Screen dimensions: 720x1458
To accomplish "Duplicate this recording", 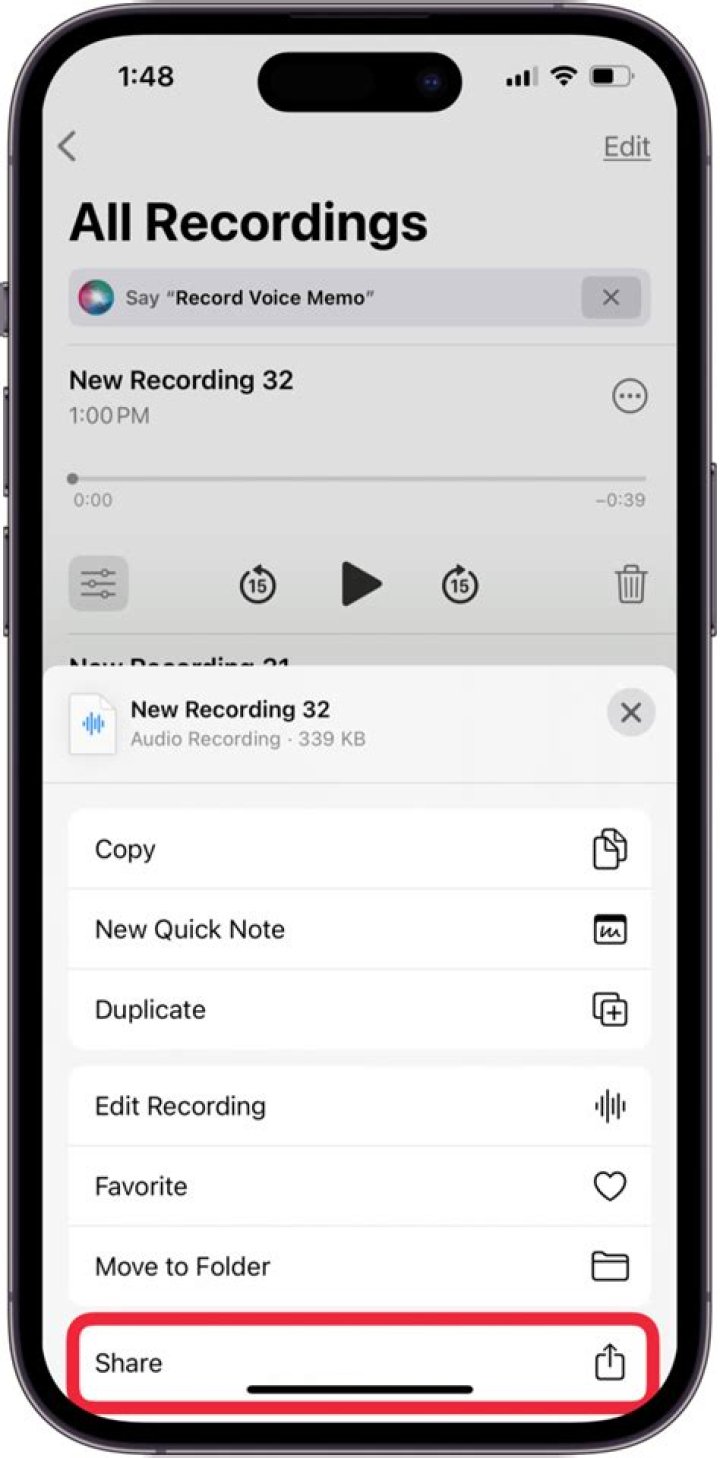I will coord(359,1009).
